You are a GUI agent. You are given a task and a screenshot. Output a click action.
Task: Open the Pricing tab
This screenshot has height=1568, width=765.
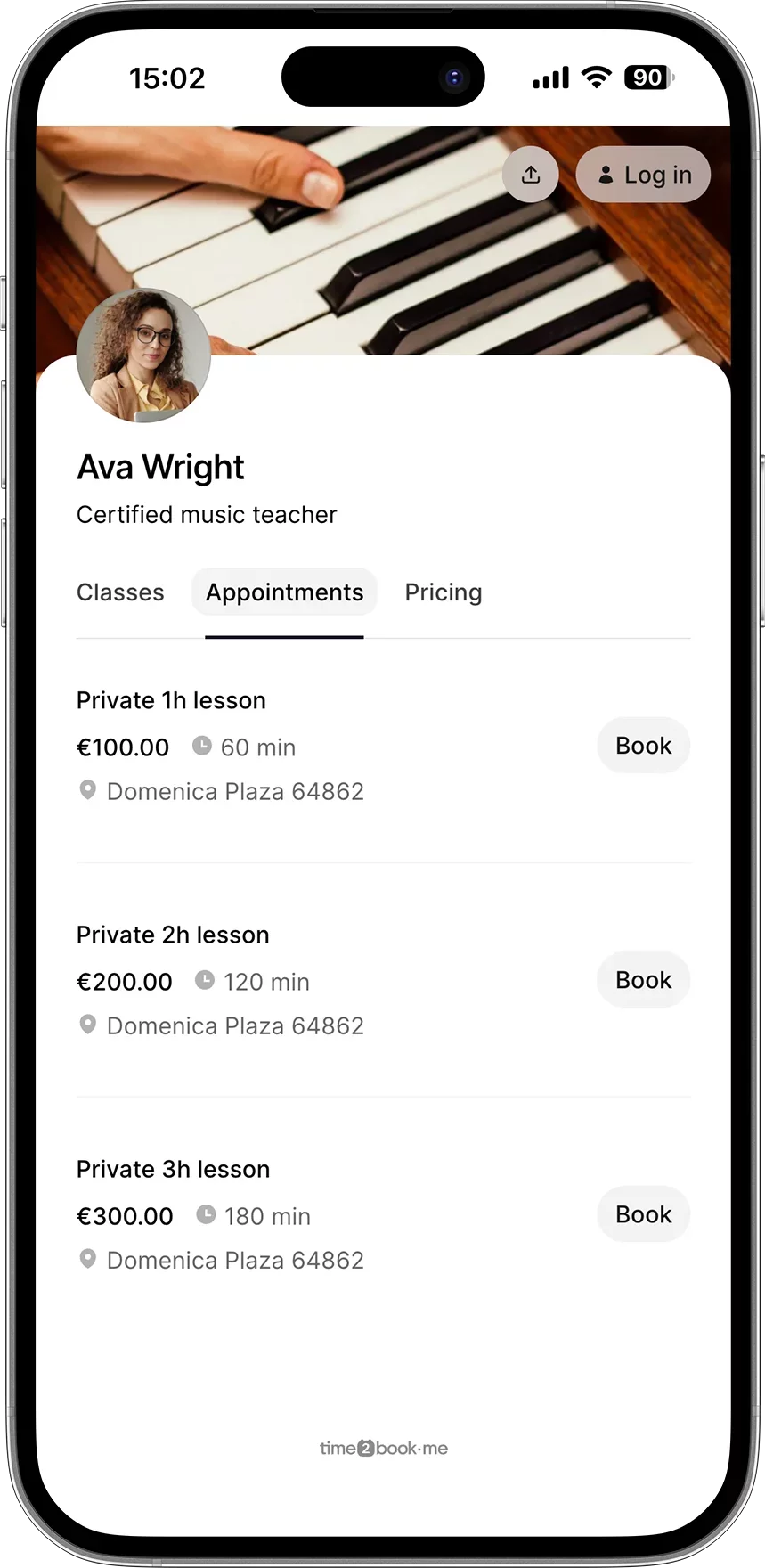(443, 592)
